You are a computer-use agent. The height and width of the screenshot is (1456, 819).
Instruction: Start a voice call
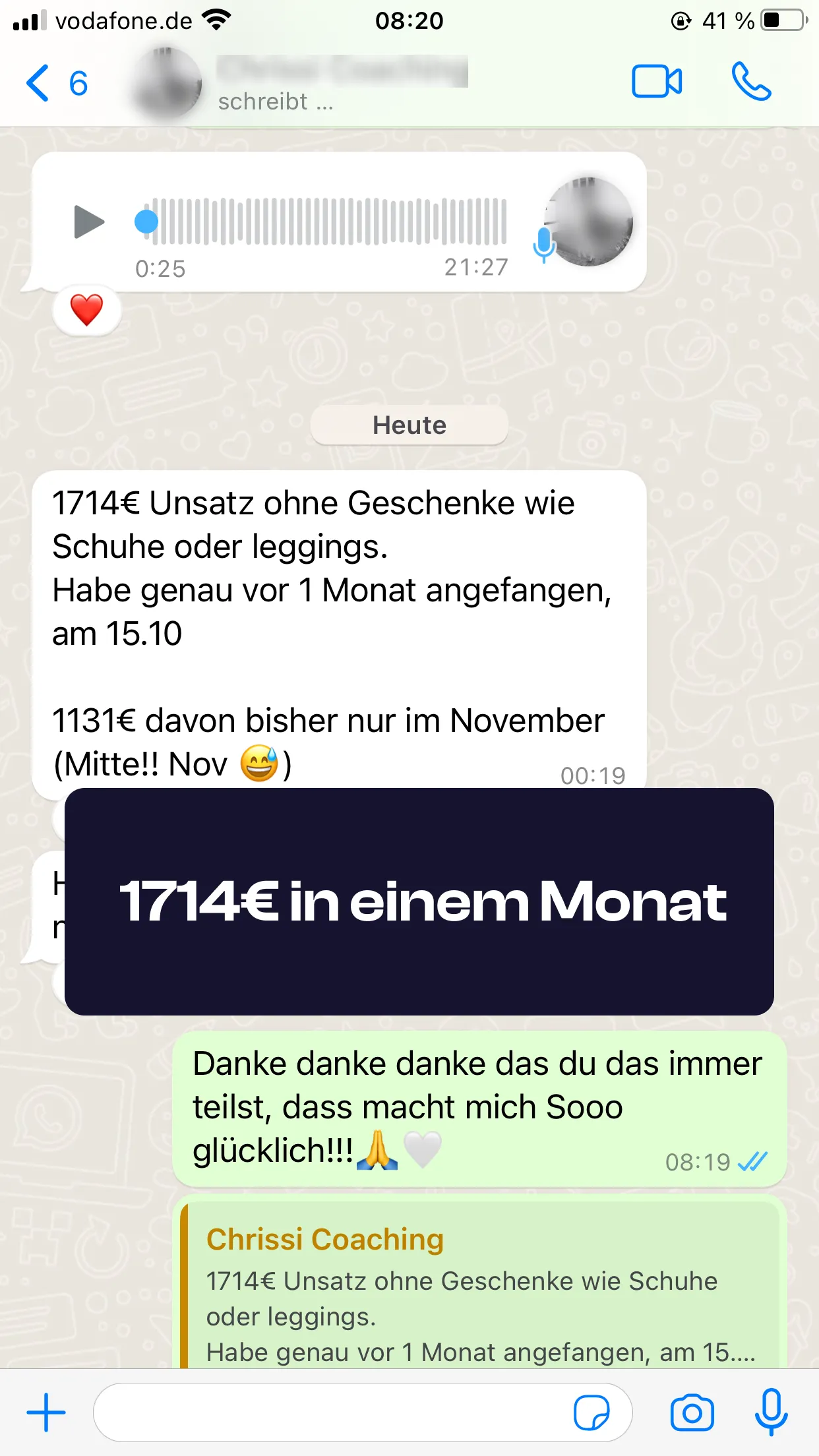click(751, 82)
